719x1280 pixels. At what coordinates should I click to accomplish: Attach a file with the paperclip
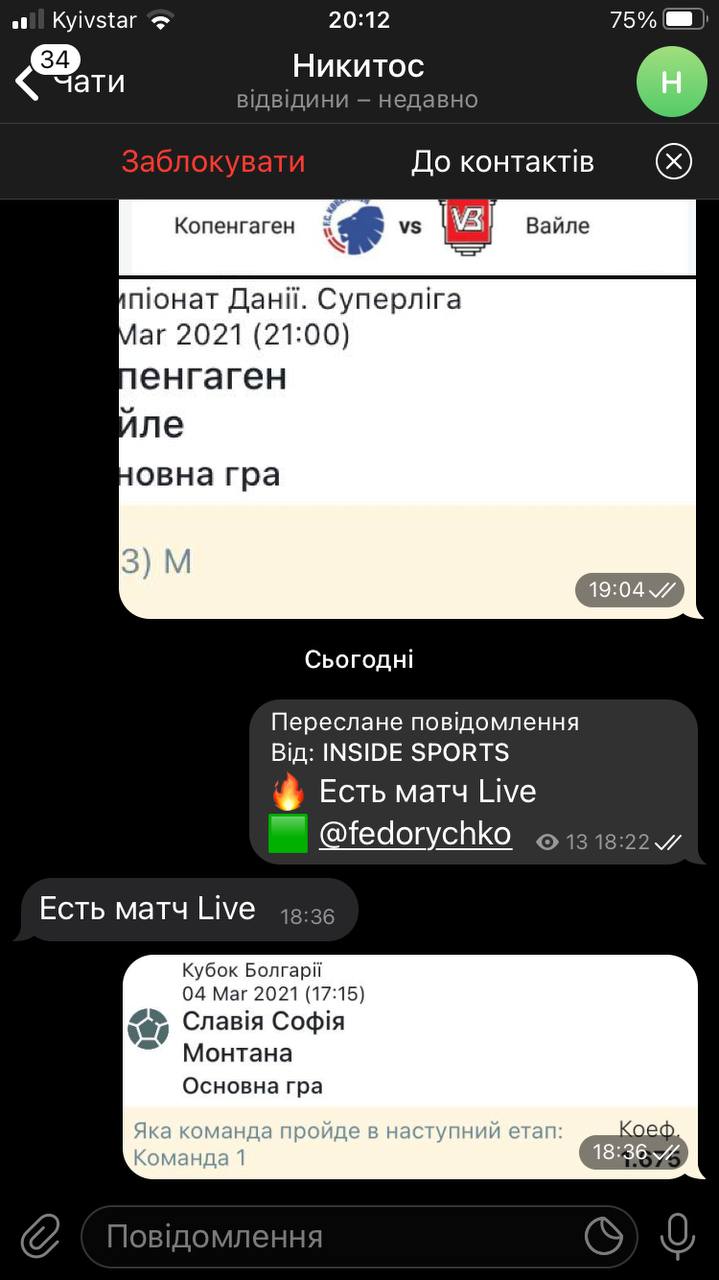click(x=41, y=1237)
